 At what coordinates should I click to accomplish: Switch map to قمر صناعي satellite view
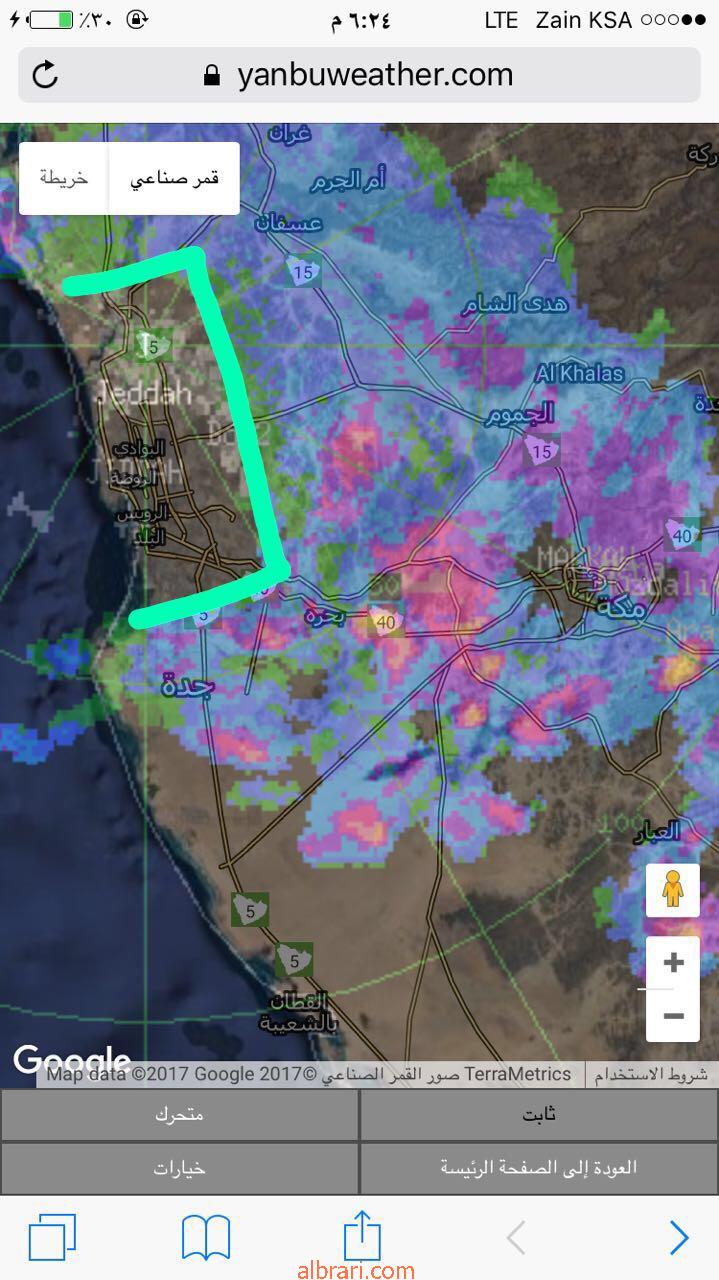(x=174, y=178)
